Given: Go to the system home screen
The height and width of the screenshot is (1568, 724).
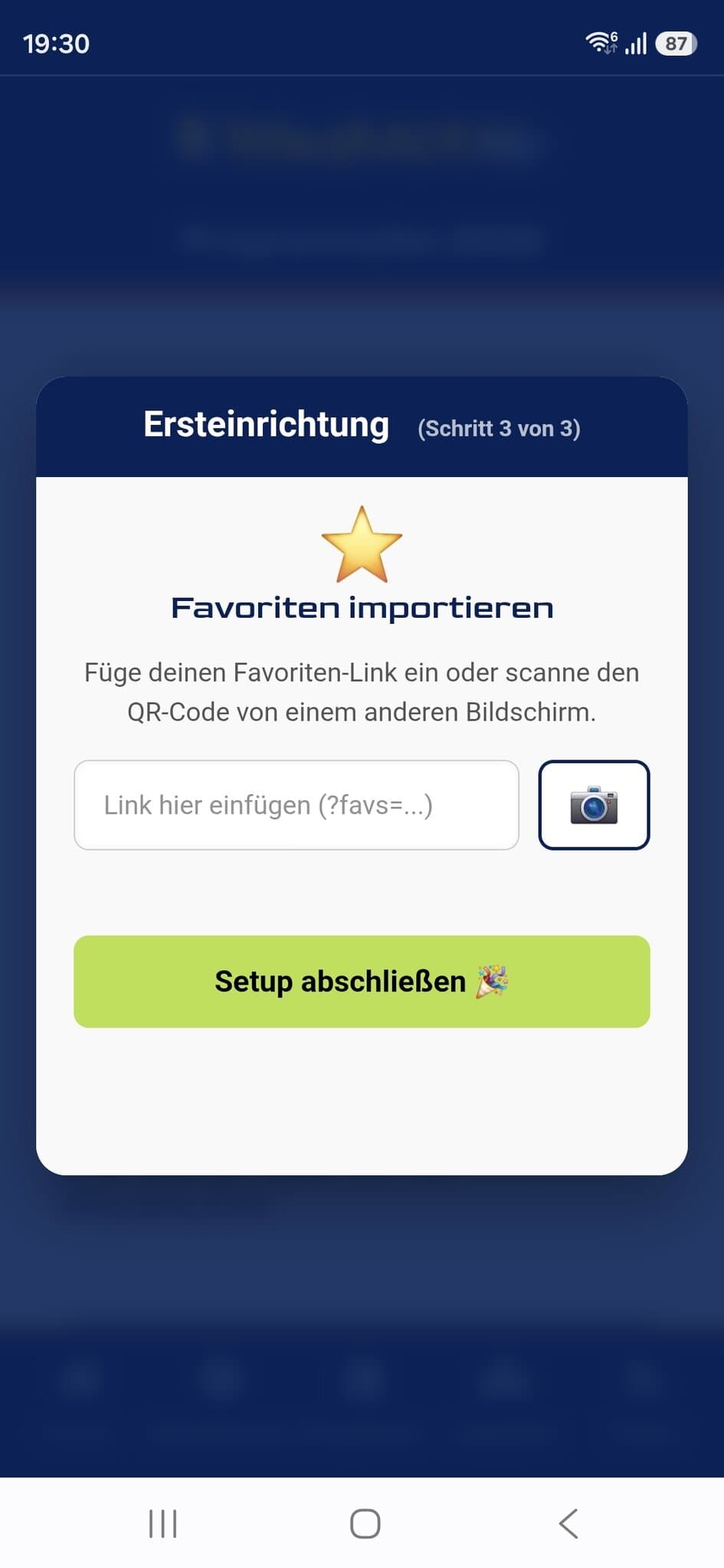Looking at the screenshot, I should tap(365, 1524).
